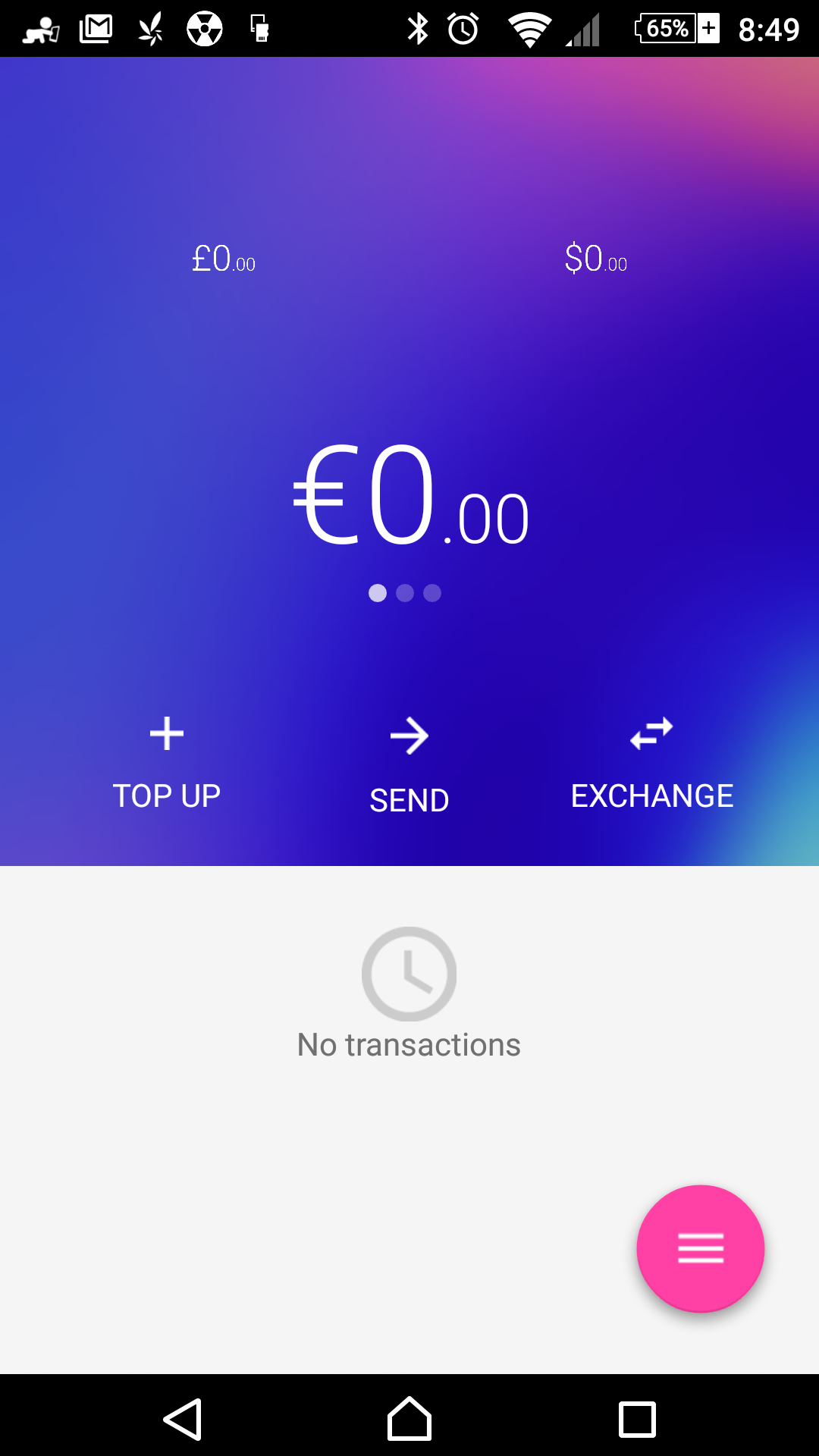Open the SEND money option
Screen dimensions: 819x1456
tap(409, 766)
